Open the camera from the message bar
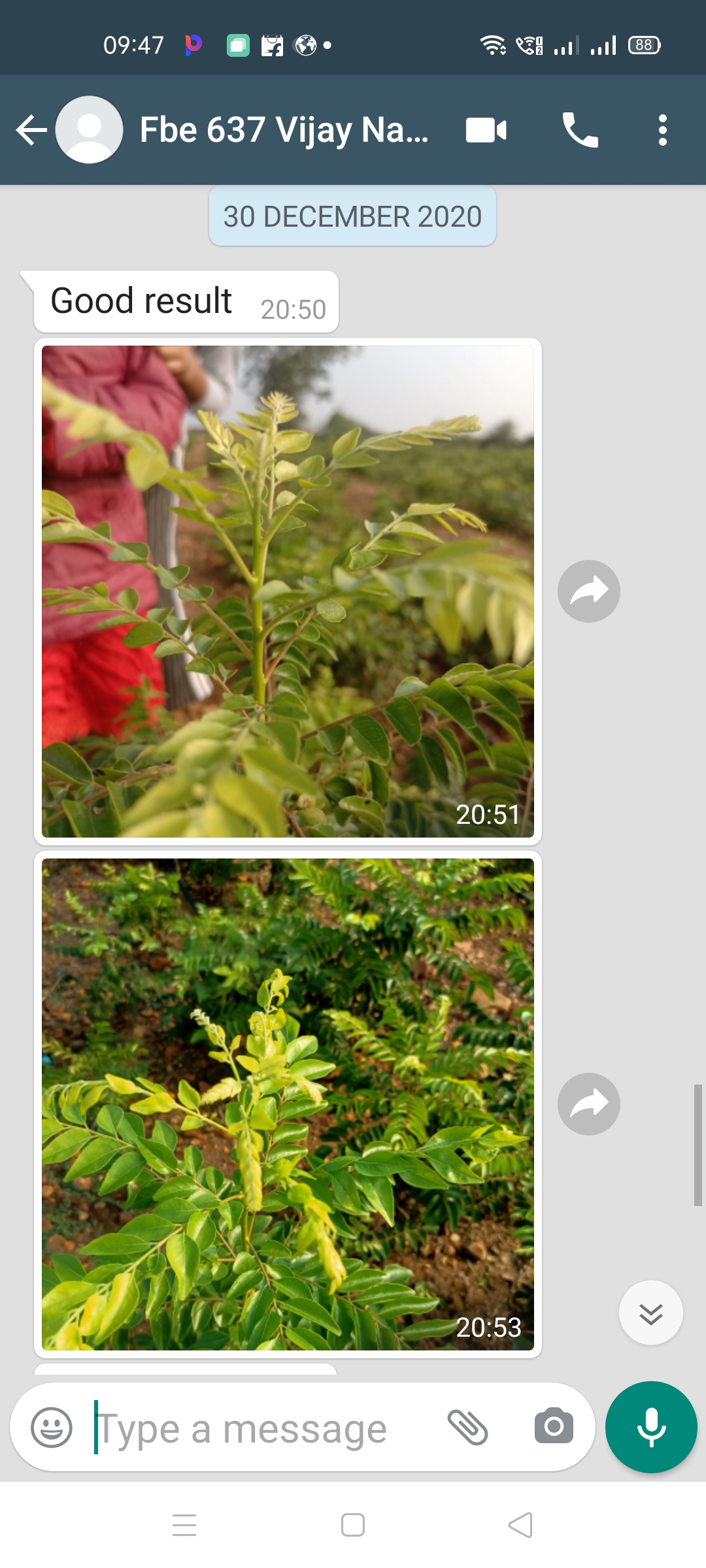The width and height of the screenshot is (706, 1568). (x=554, y=1428)
